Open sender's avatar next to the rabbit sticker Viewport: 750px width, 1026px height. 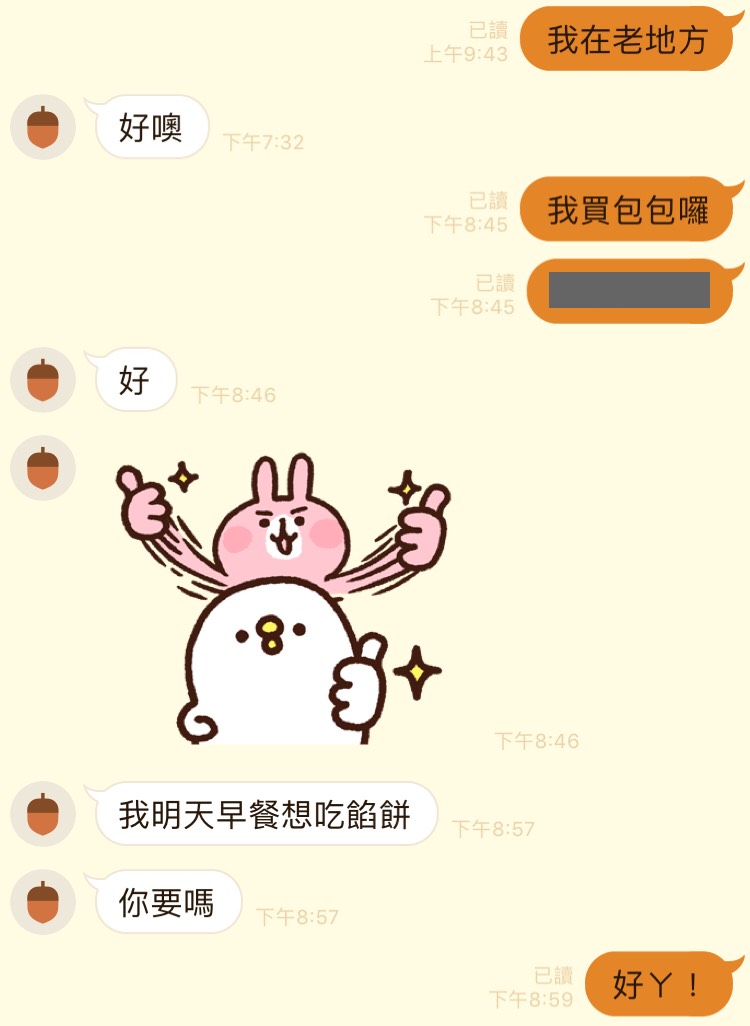pyautogui.click(x=43, y=468)
